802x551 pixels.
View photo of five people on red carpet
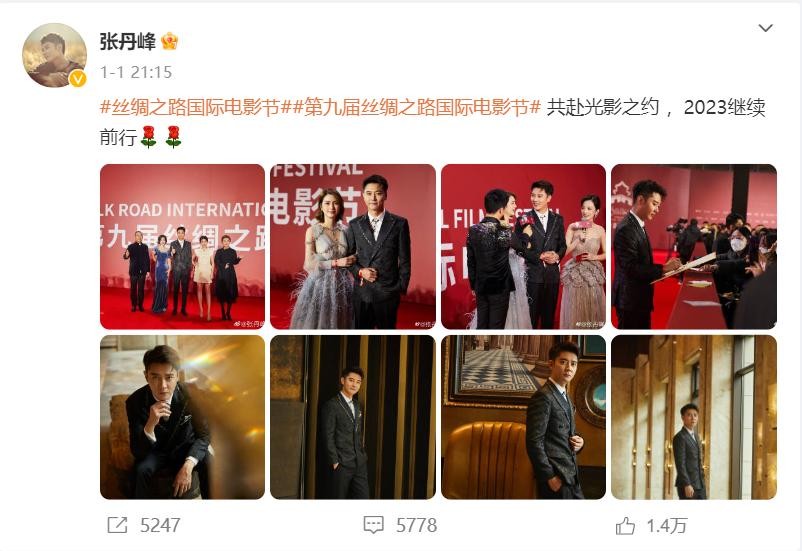[x=182, y=246]
